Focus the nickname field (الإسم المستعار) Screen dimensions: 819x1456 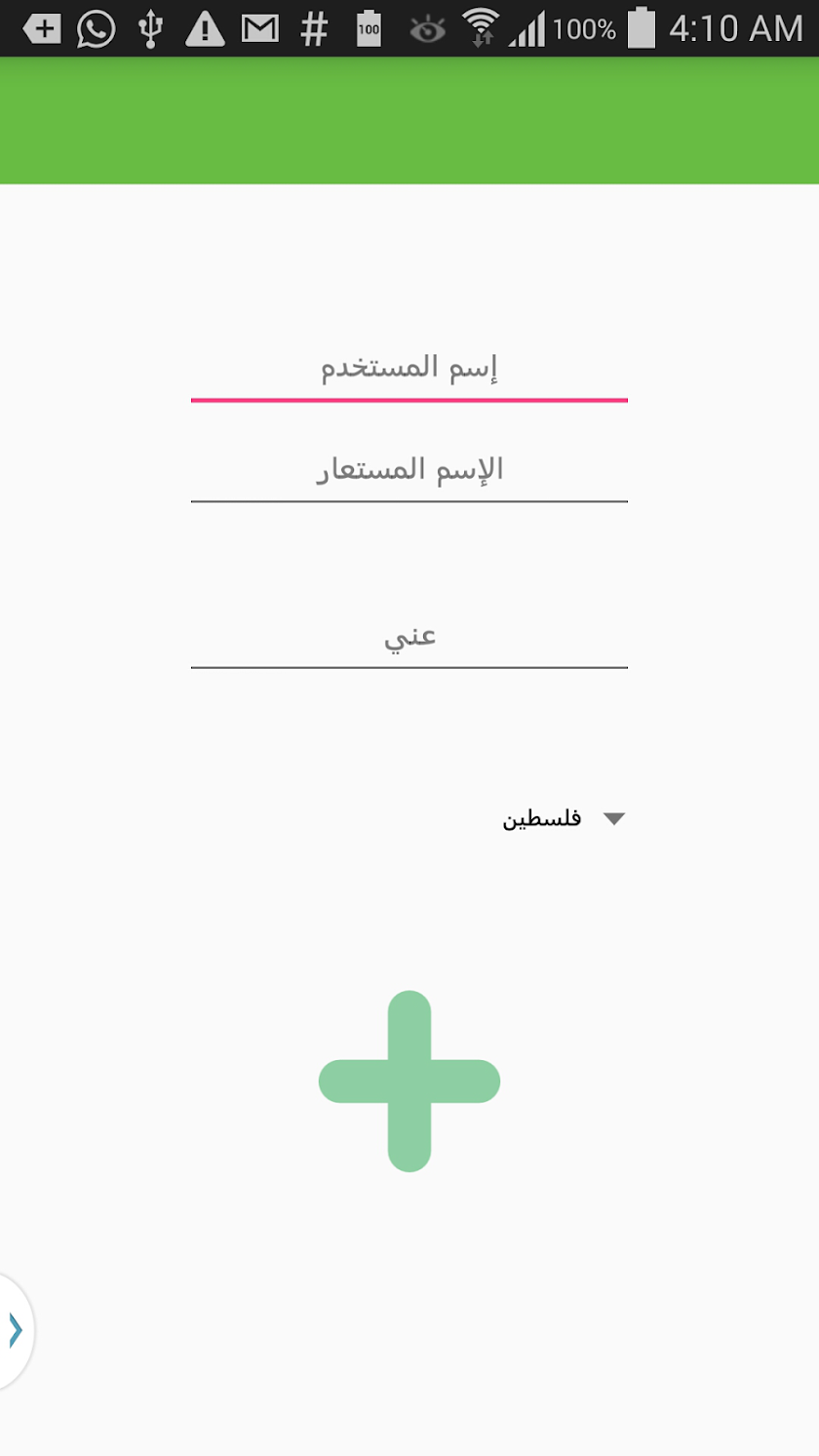[409, 470]
